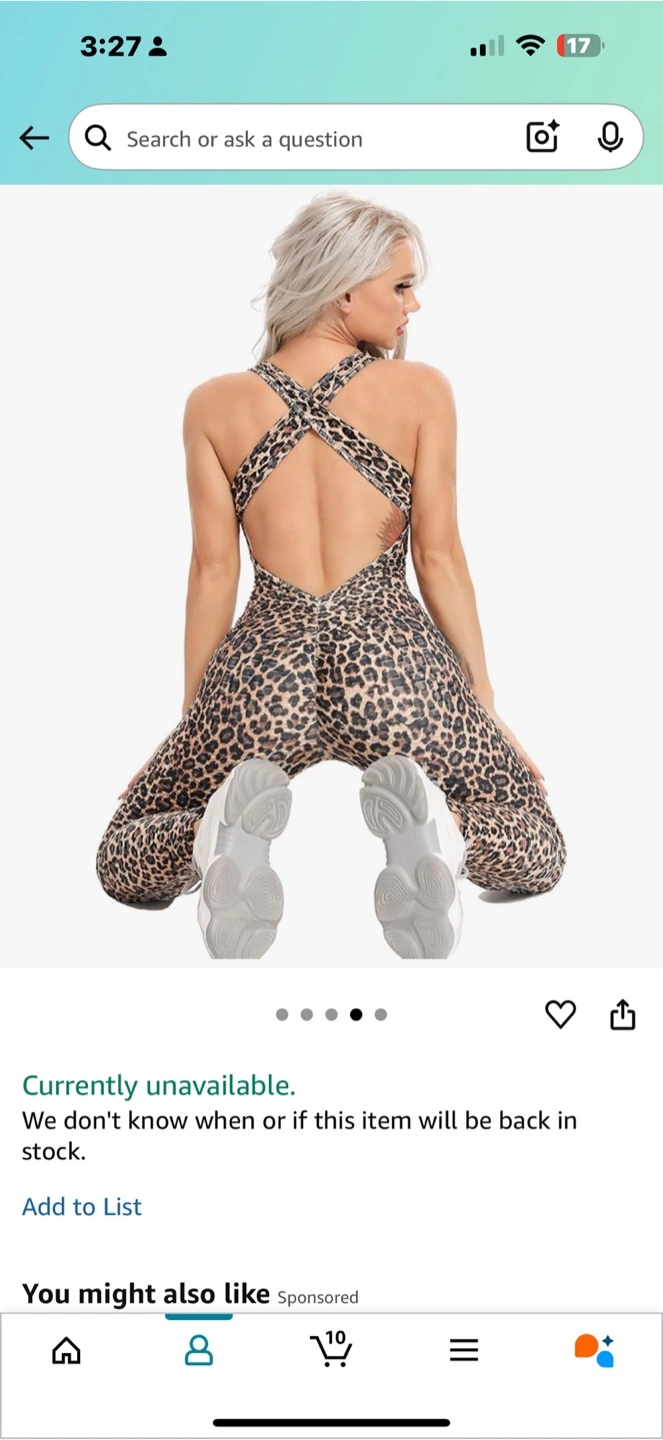The width and height of the screenshot is (663, 1440).
Task: Go back using the arrow
Action: coord(34,138)
